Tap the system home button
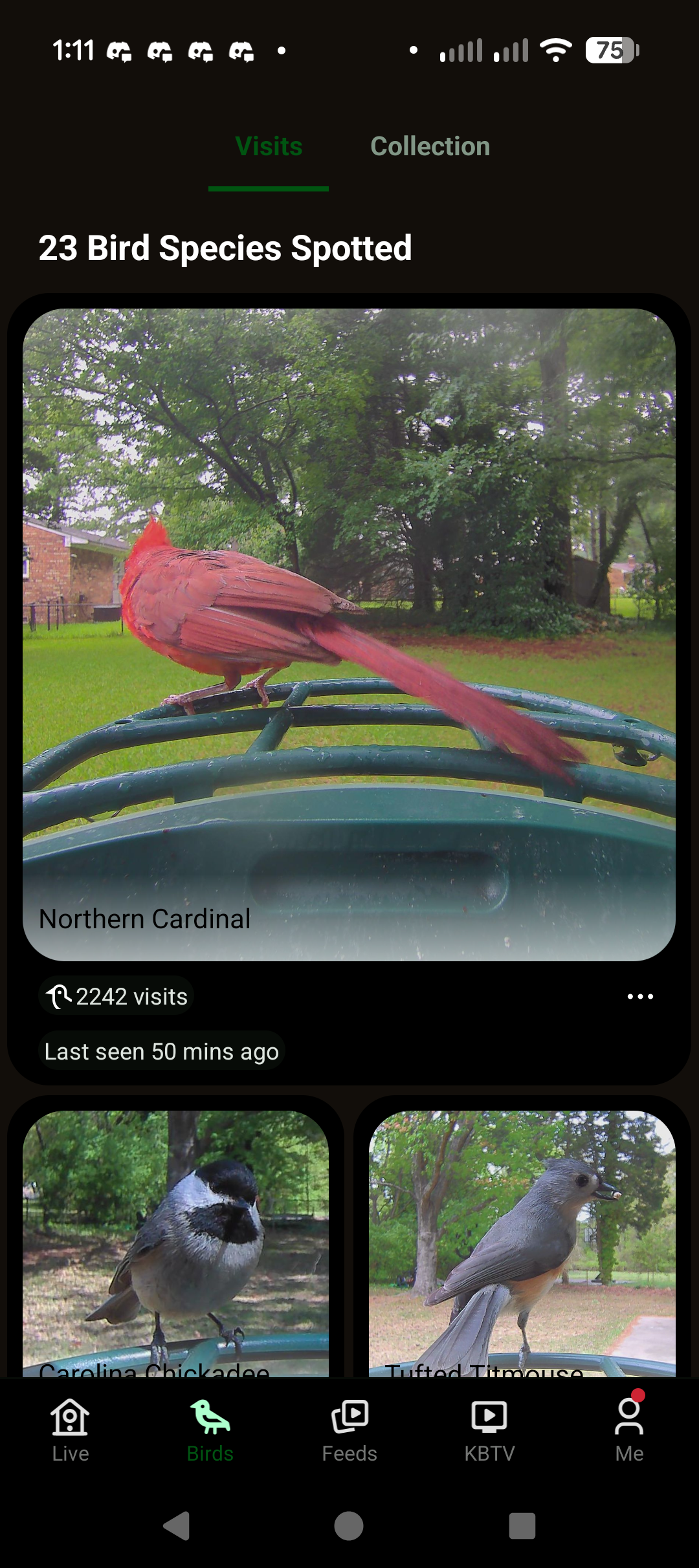Viewport: 699px width, 1568px height. point(349,1527)
